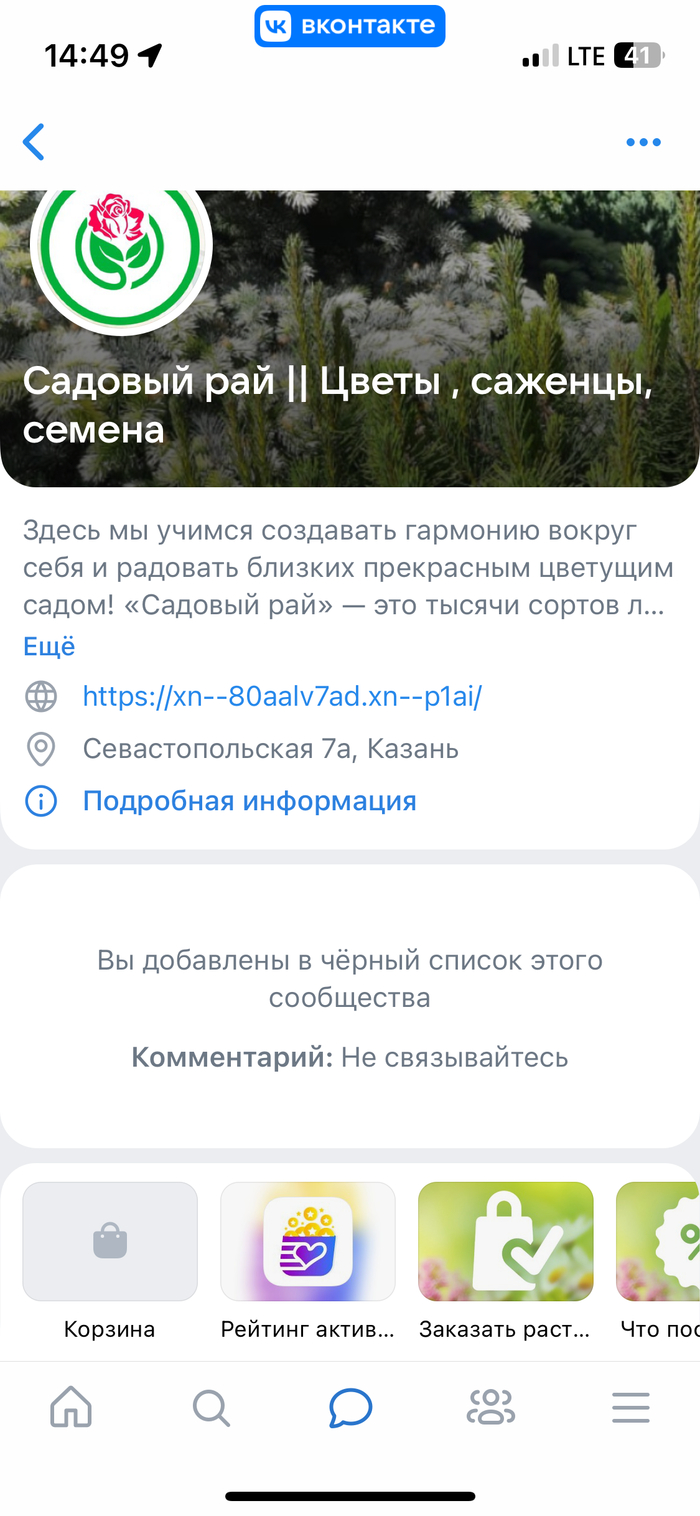Open address Севастопольская 7а, Казань
The image size is (700, 1516).
[270, 748]
